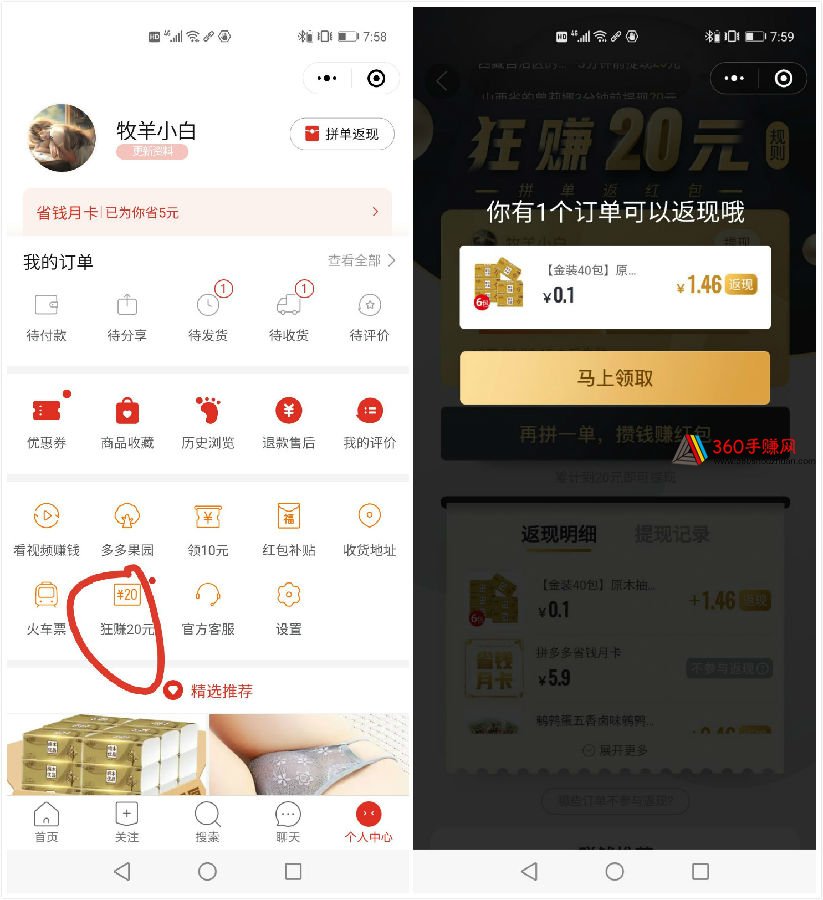823x900 pixels.
Task: Open 商品收藏 favorites
Action: pos(127,422)
